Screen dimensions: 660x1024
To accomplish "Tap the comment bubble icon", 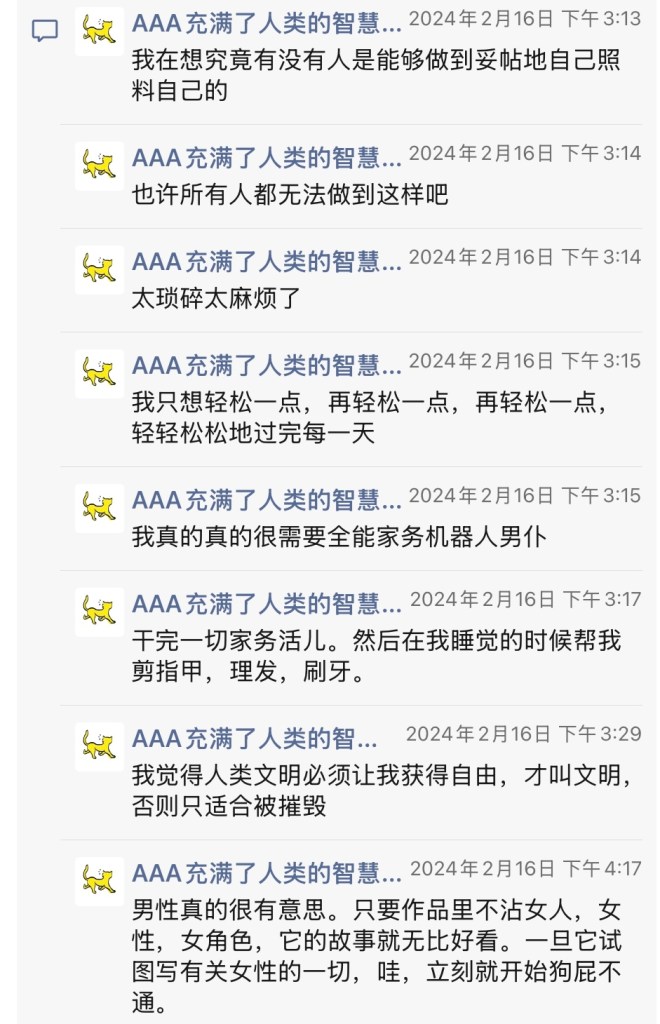I will pos(44,31).
